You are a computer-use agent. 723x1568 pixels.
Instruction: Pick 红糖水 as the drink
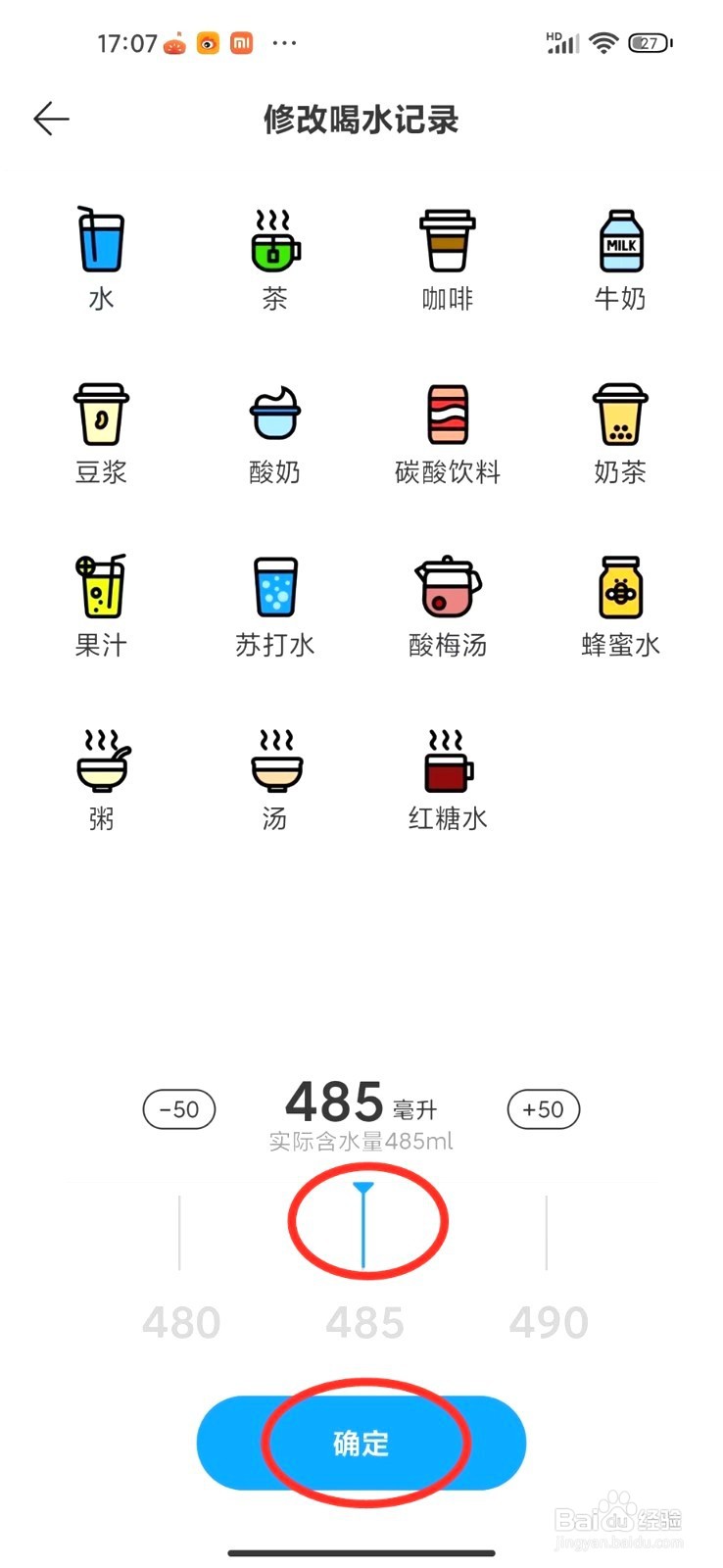pos(448,779)
